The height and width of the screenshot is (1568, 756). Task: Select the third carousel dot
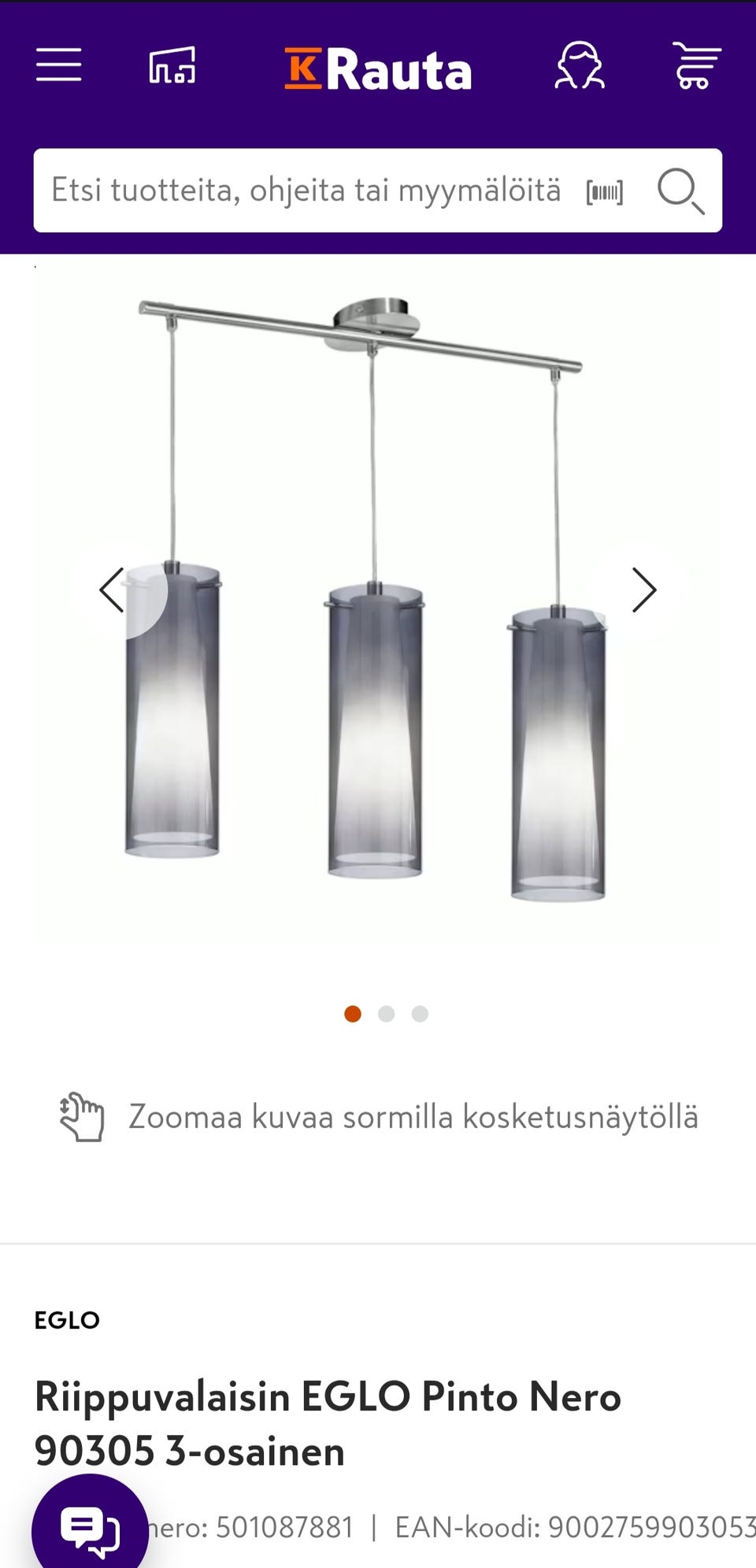[x=418, y=1014]
